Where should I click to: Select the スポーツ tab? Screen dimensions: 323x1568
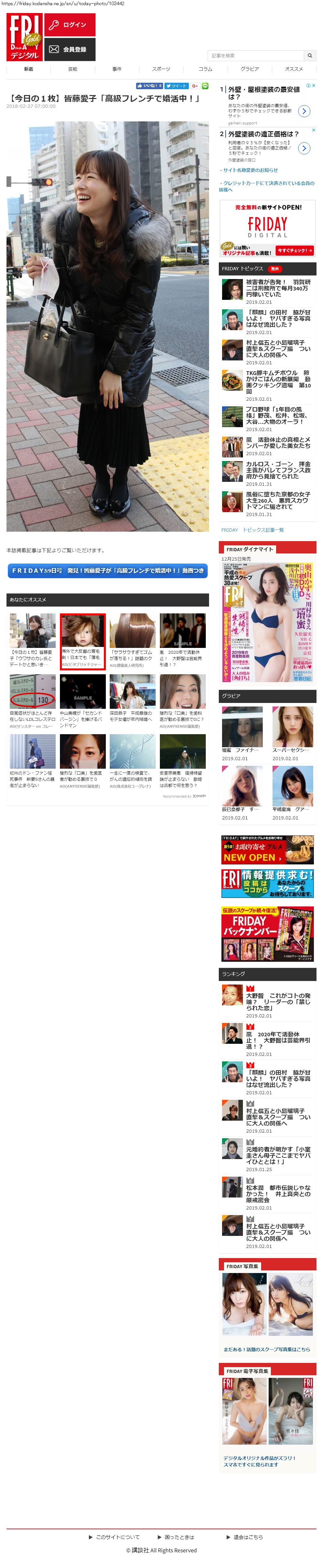pyautogui.click(x=161, y=69)
